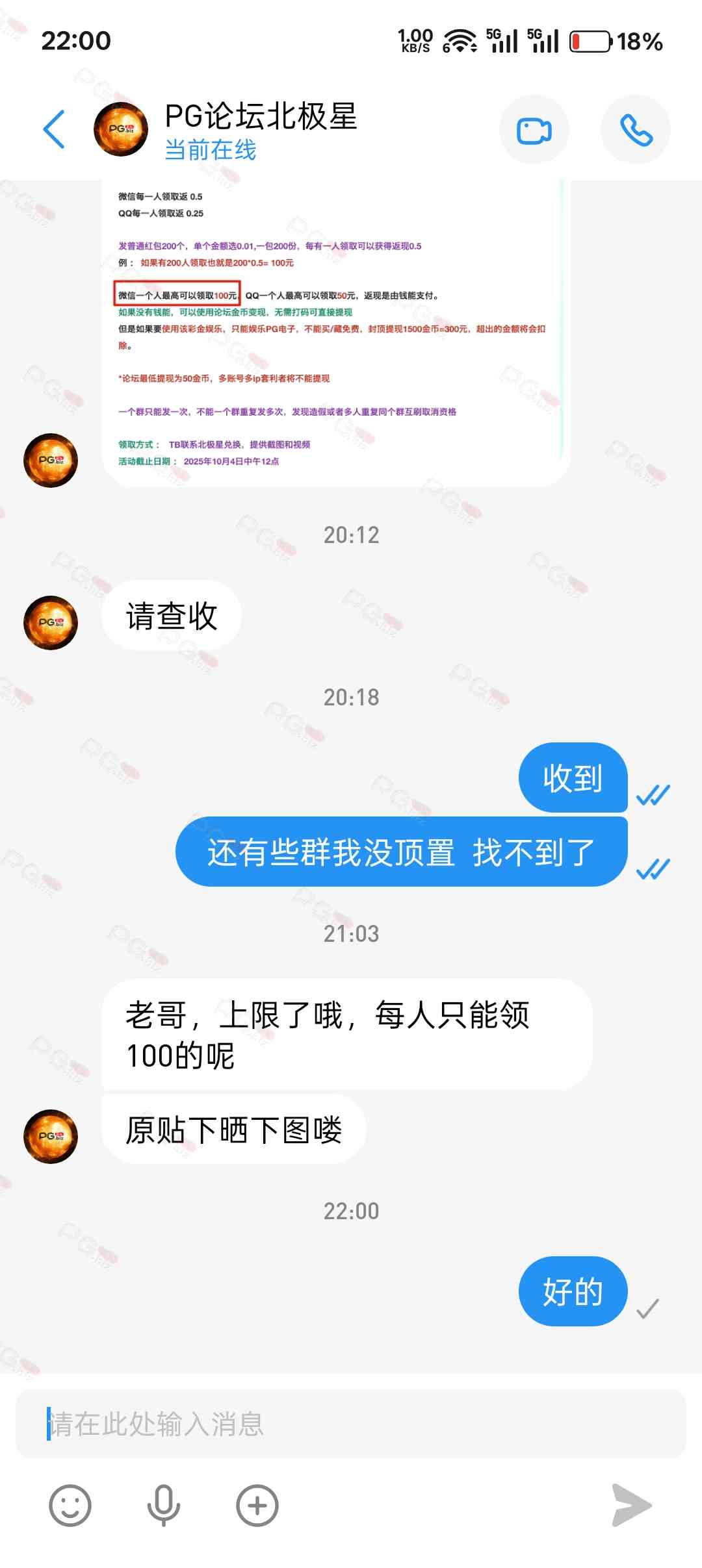Open the attachment plus menu

pyautogui.click(x=257, y=1505)
